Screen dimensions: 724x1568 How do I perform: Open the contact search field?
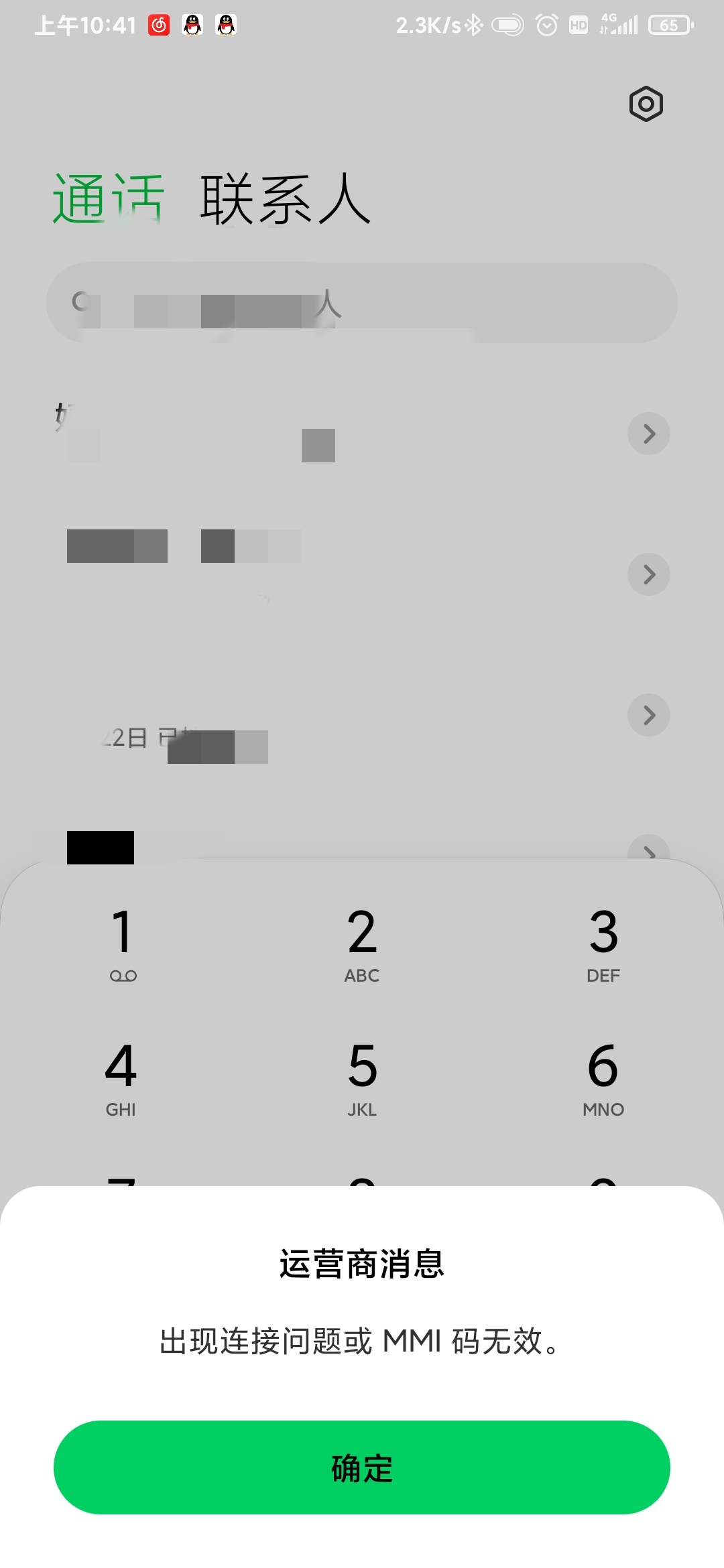362,303
